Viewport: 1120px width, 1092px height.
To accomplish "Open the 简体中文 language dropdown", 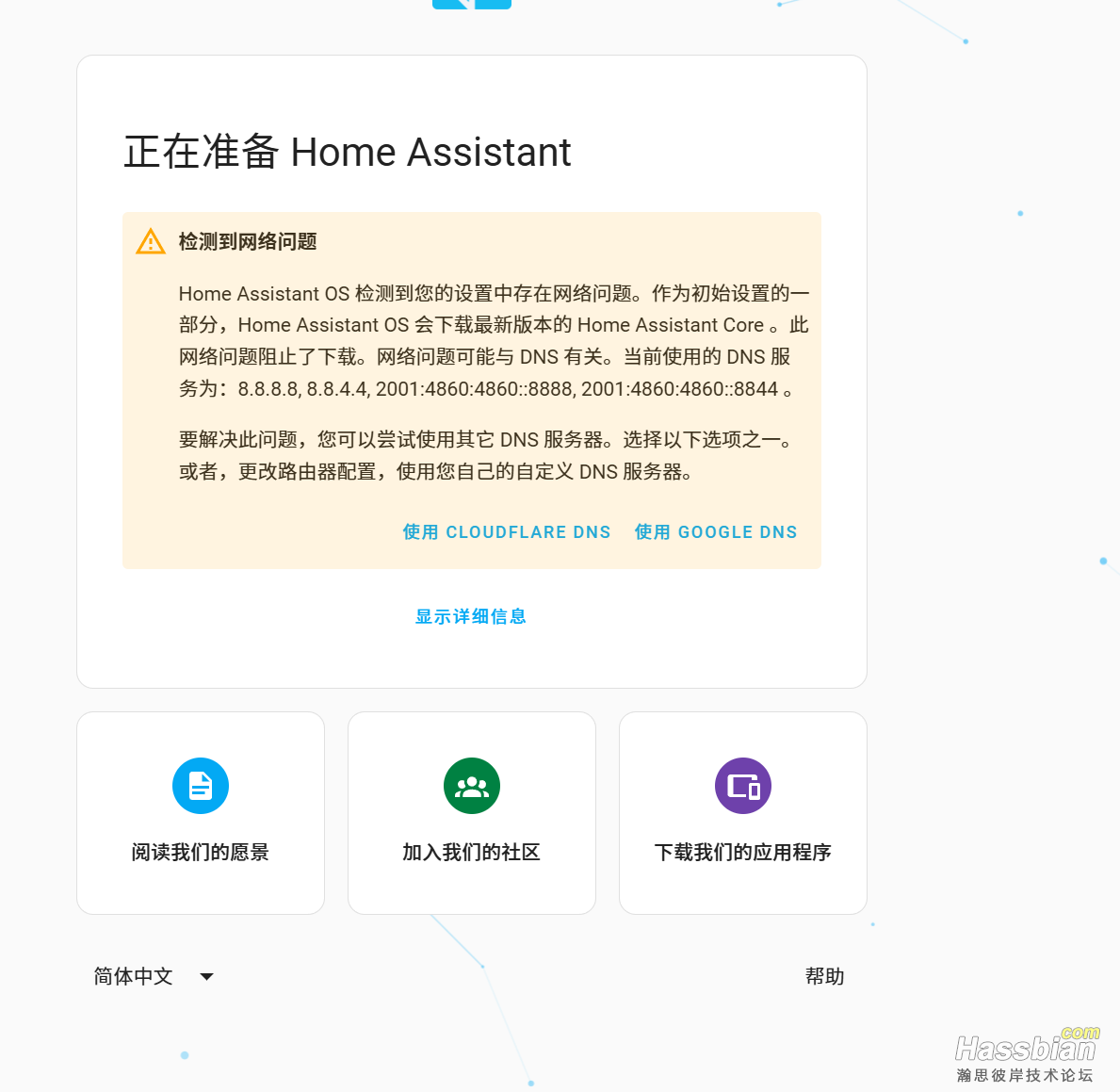I will 154,977.
